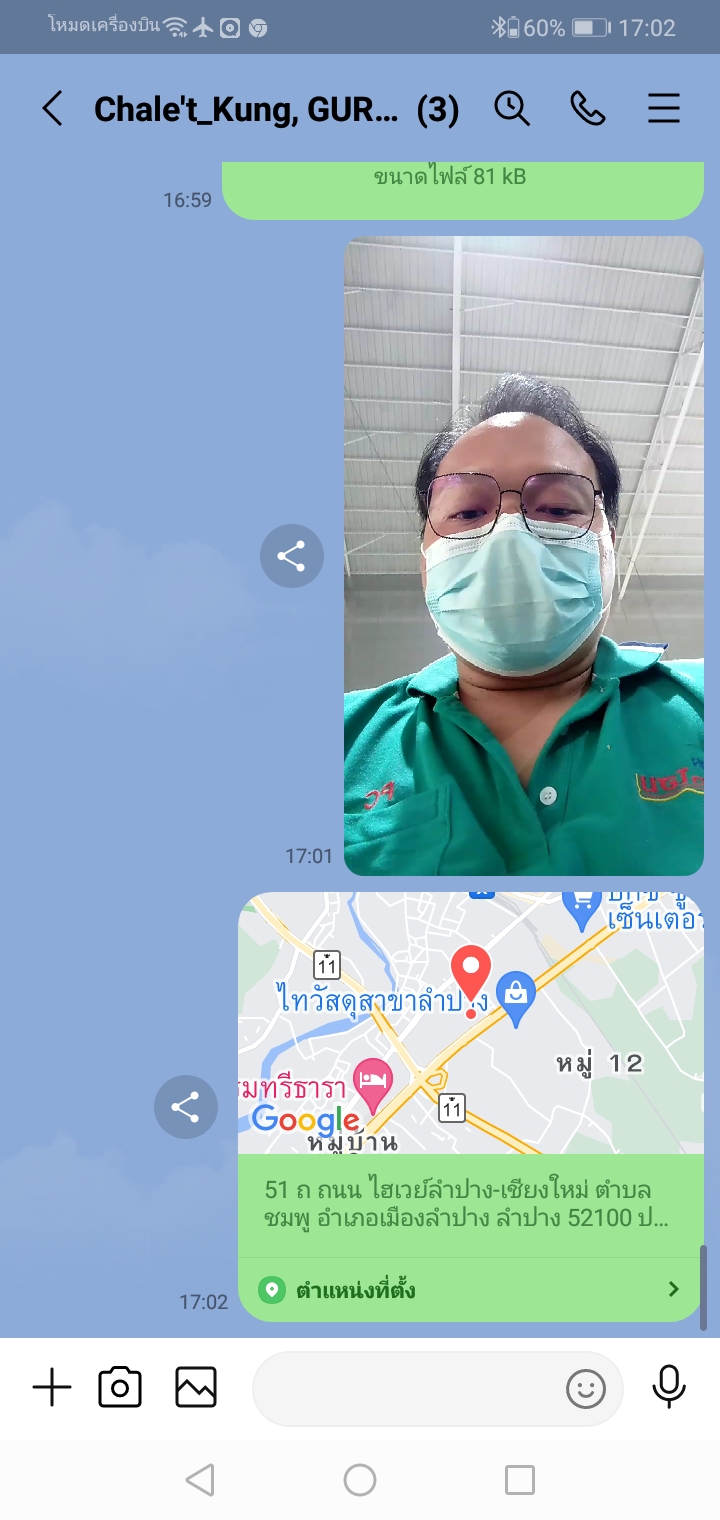
Task: Open the recent apps view
Action: coord(519,1480)
